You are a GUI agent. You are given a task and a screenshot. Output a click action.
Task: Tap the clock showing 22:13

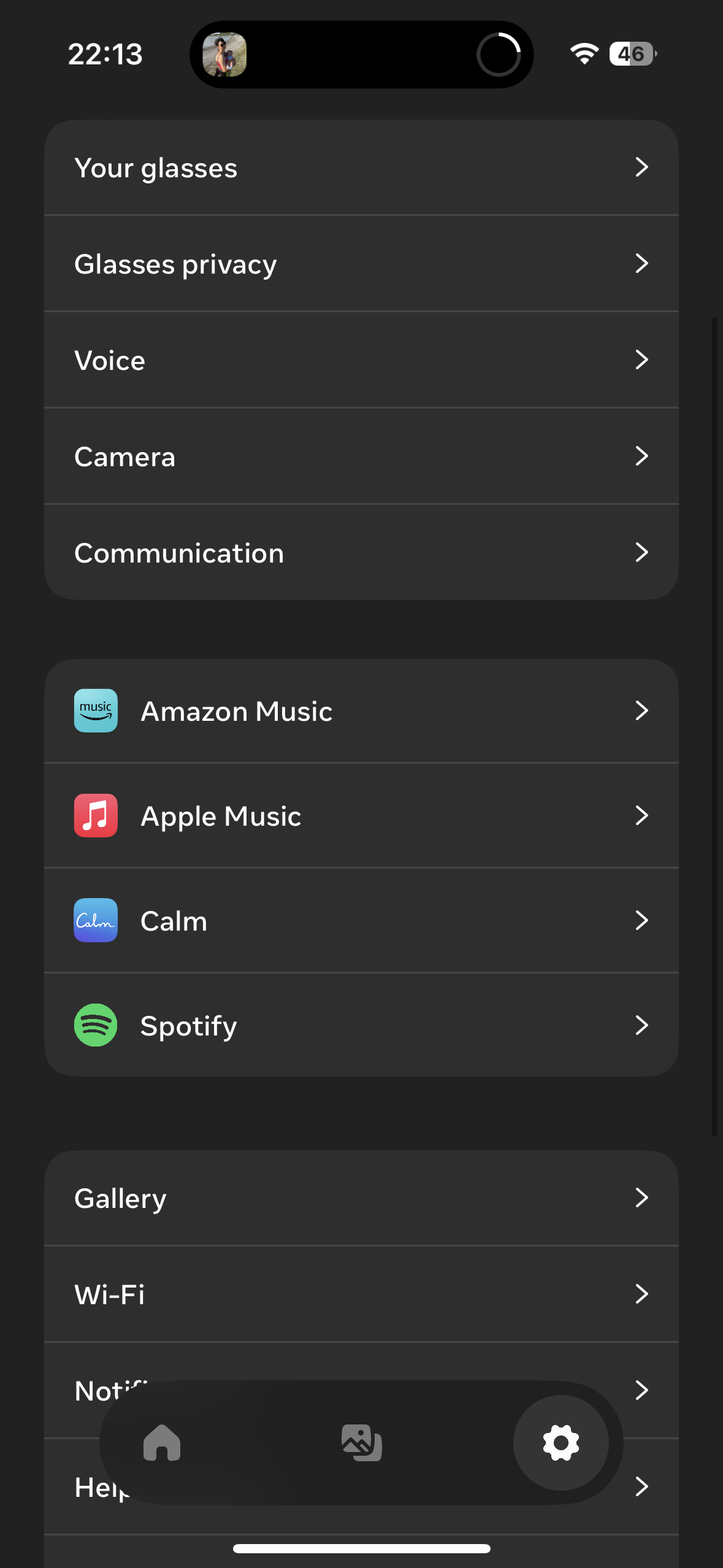[105, 55]
